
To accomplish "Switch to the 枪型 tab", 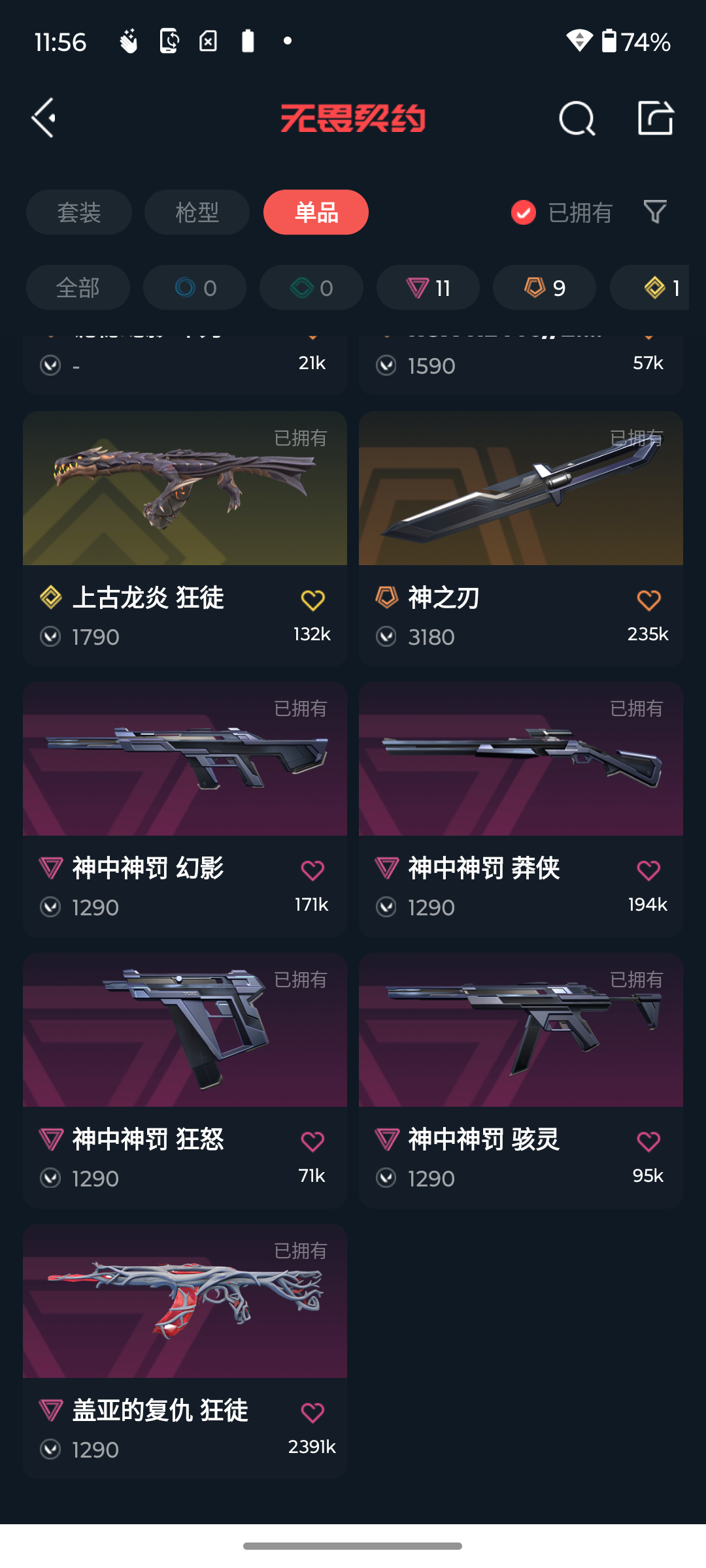I will tap(197, 212).
